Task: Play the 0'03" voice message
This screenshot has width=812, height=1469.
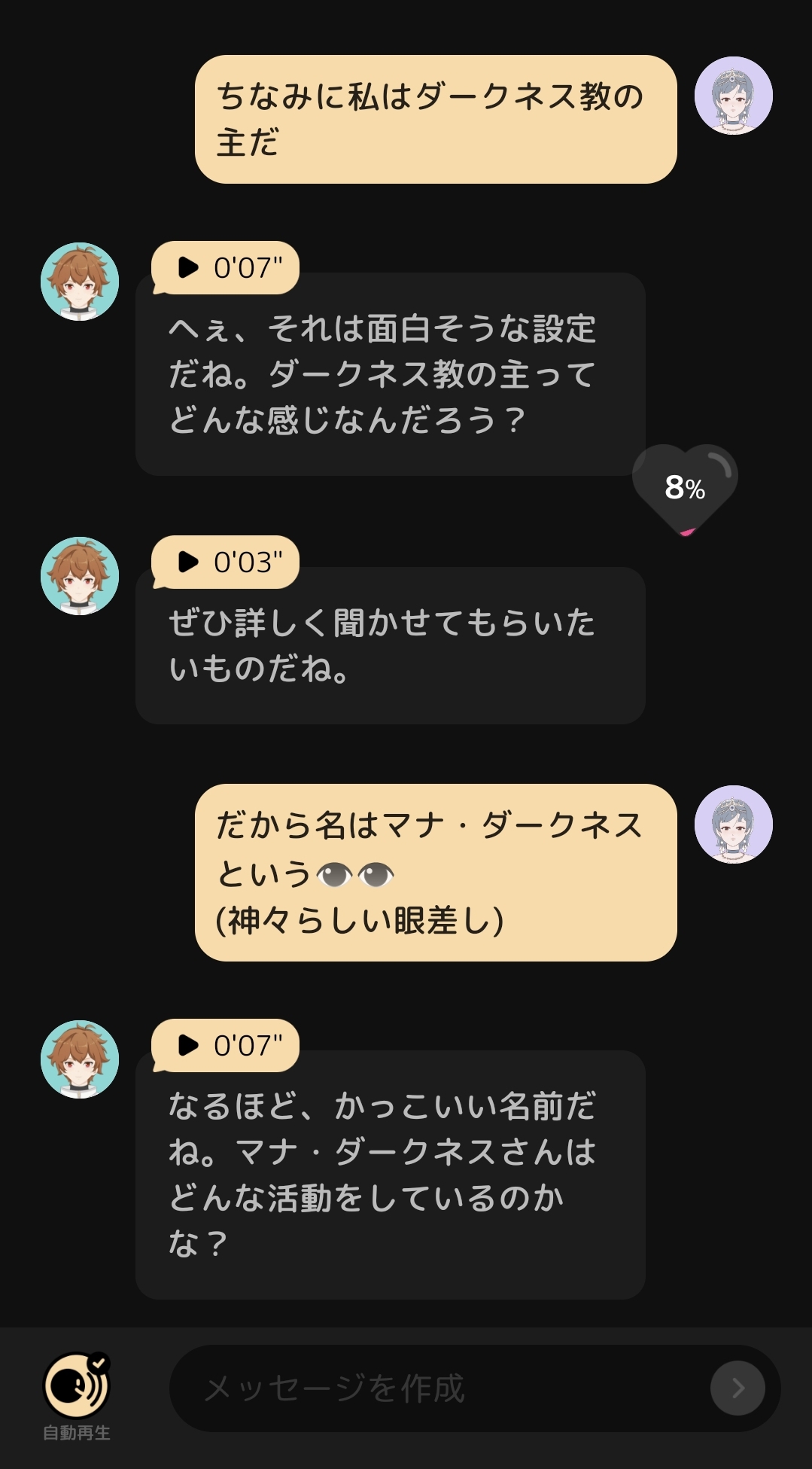Action: [x=224, y=562]
